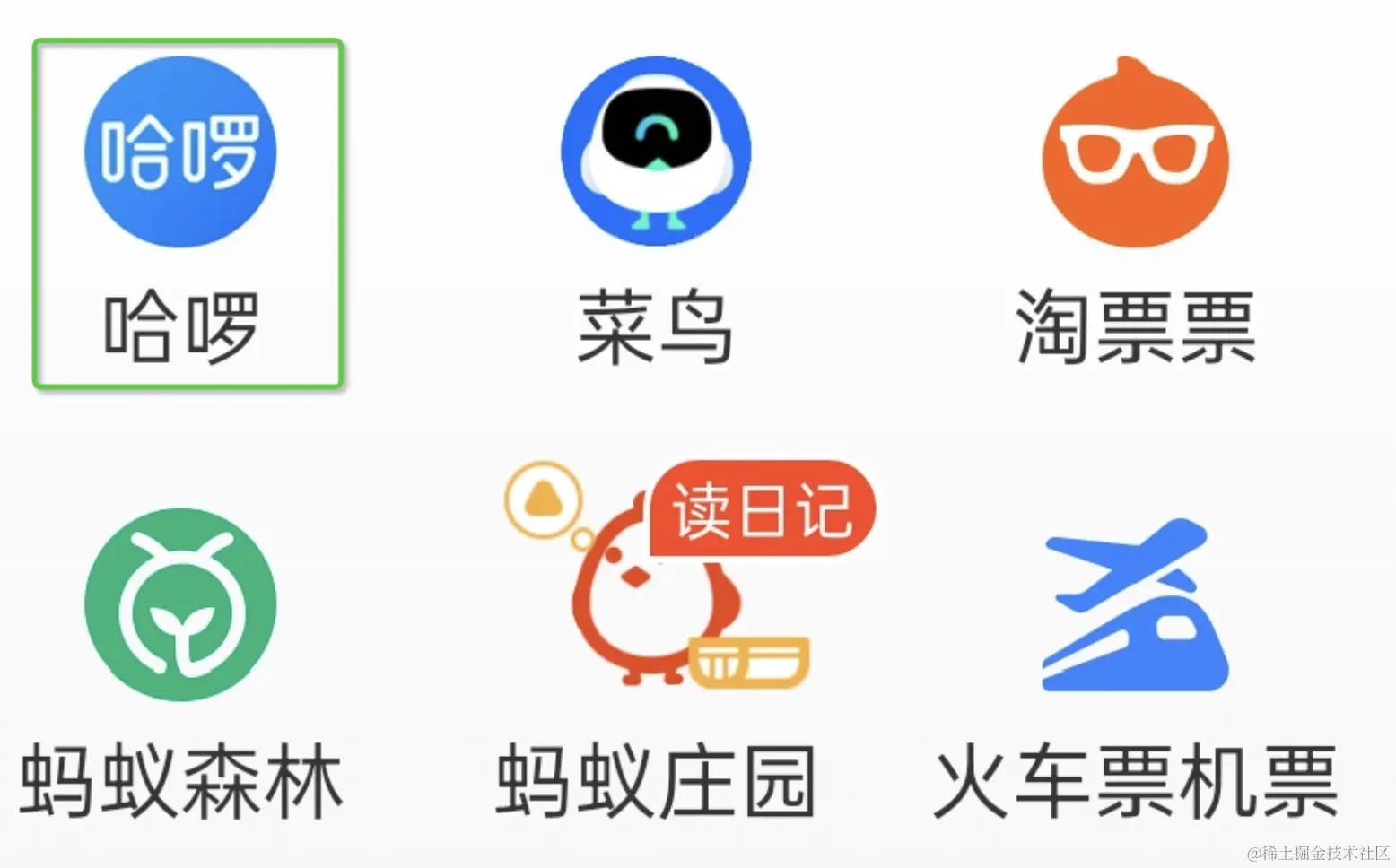
Task: Enter 蚂蚁森林
Action: coord(181,604)
